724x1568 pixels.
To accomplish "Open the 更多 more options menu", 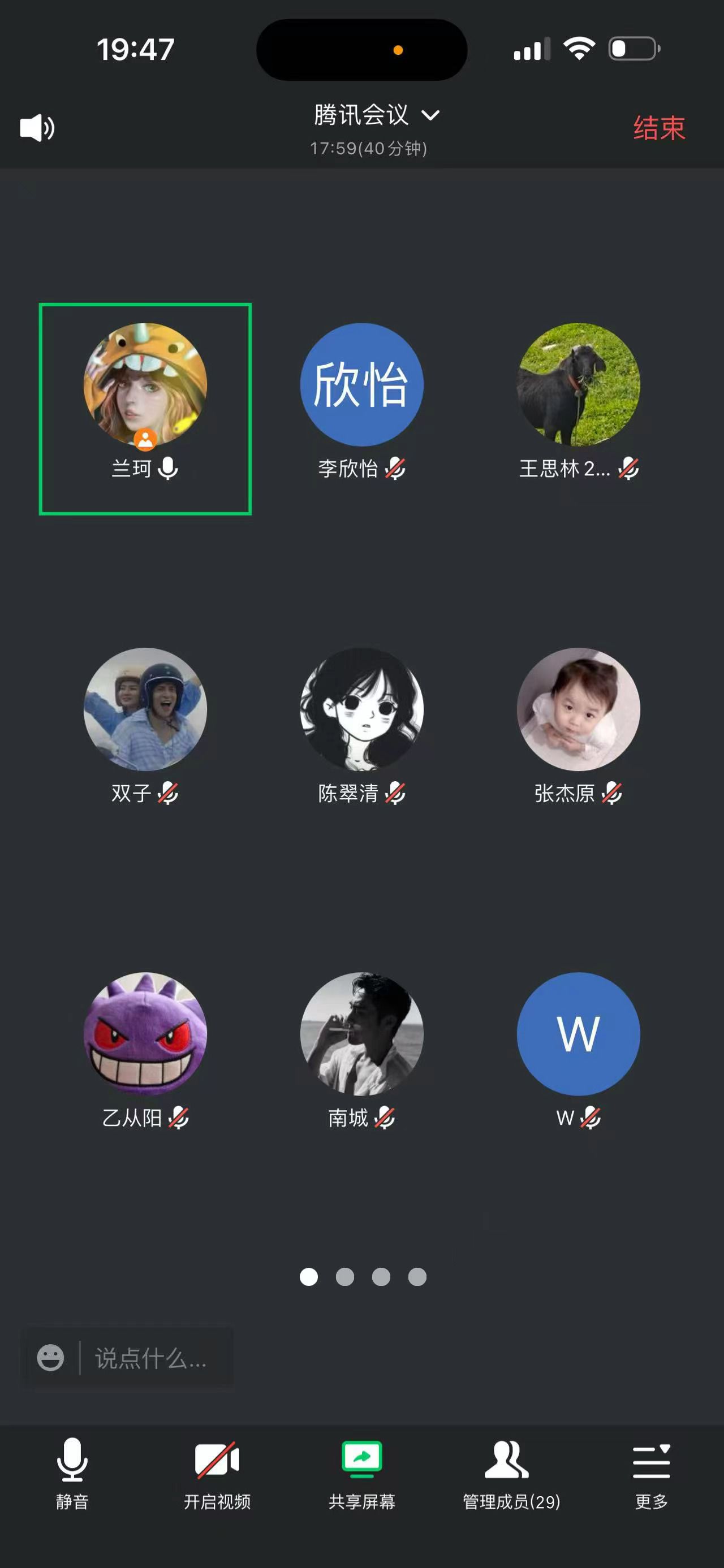I will (x=651, y=1474).
